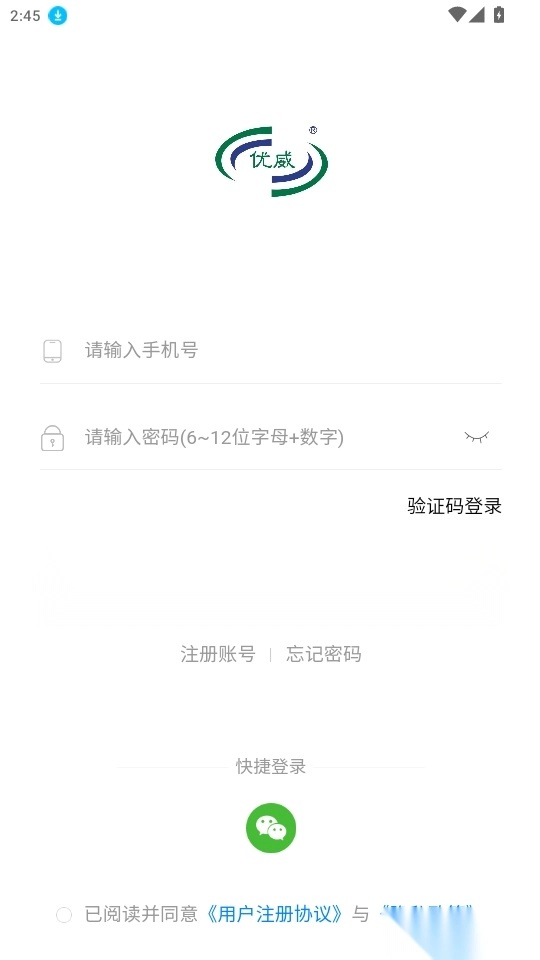Image resolution: width=540 pixels, height=960 pixels.
Task: Log in quickly with WeChat icon
Action: tap(271, 828)
